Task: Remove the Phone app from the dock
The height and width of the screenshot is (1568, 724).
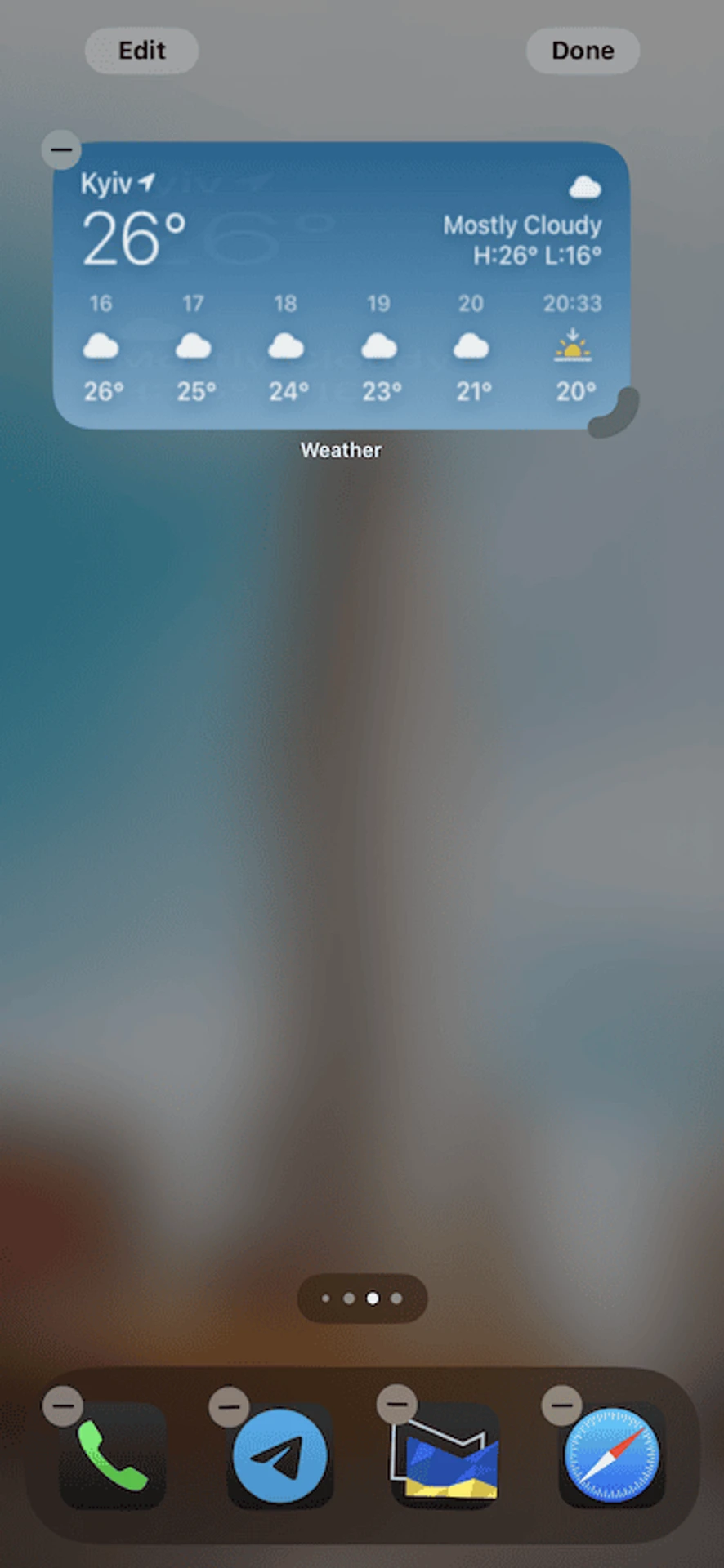Action: [63, 1405]
